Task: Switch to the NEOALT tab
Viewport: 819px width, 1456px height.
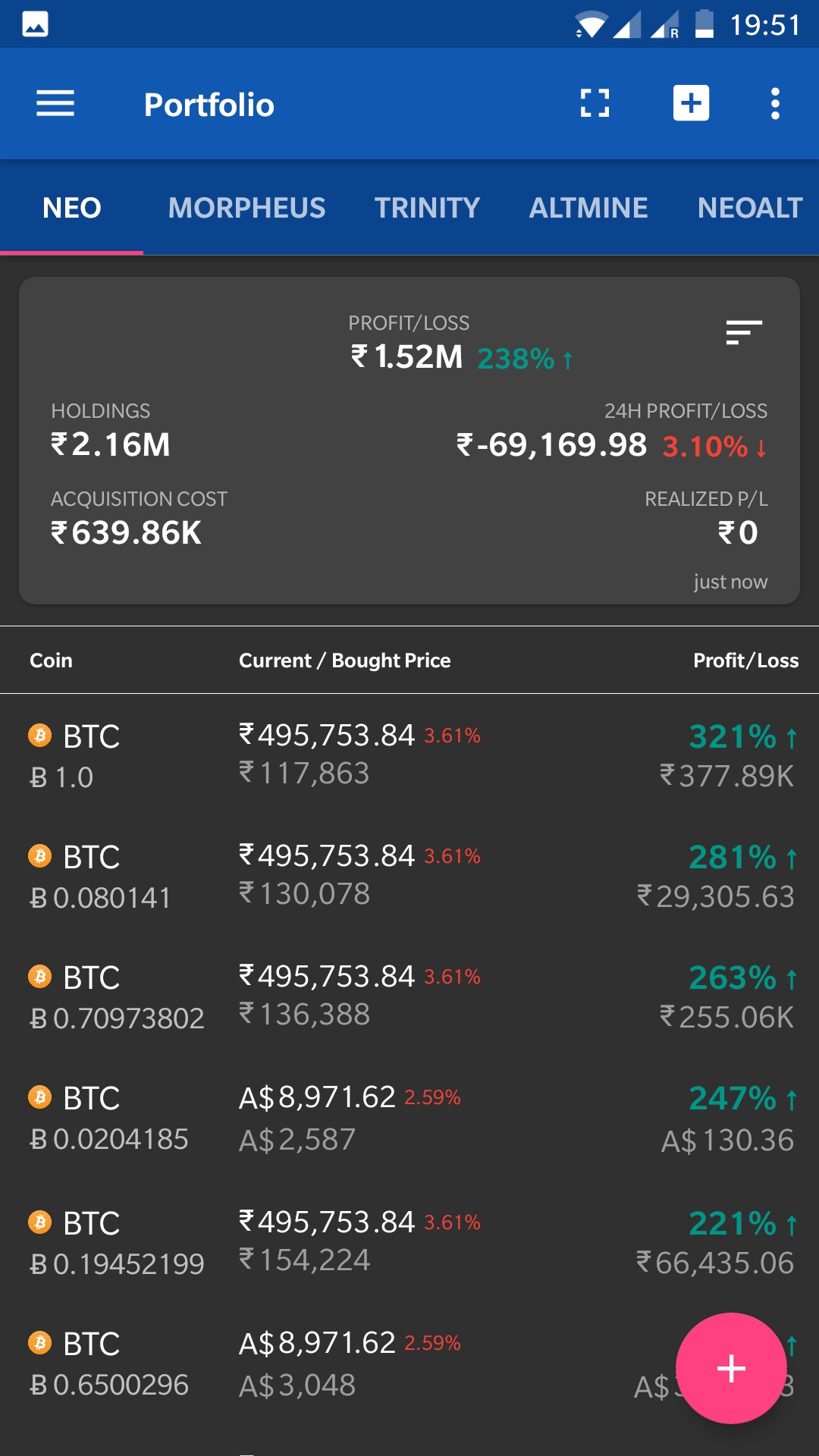Action: click(x=750, y=208)
